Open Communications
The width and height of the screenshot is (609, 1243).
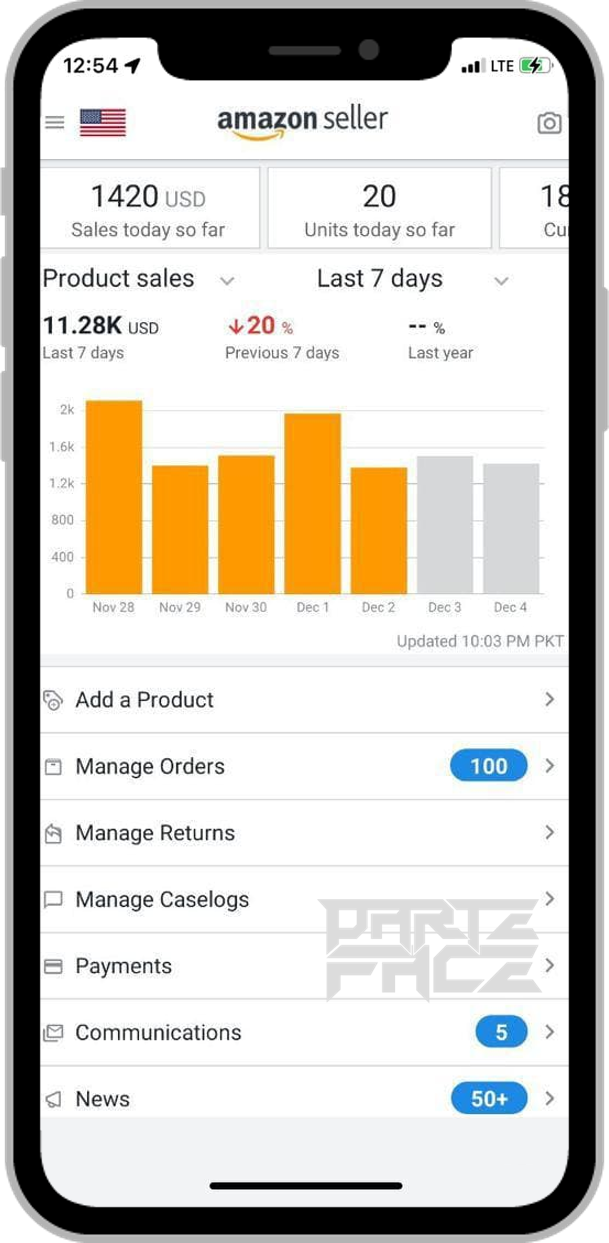304,1032
